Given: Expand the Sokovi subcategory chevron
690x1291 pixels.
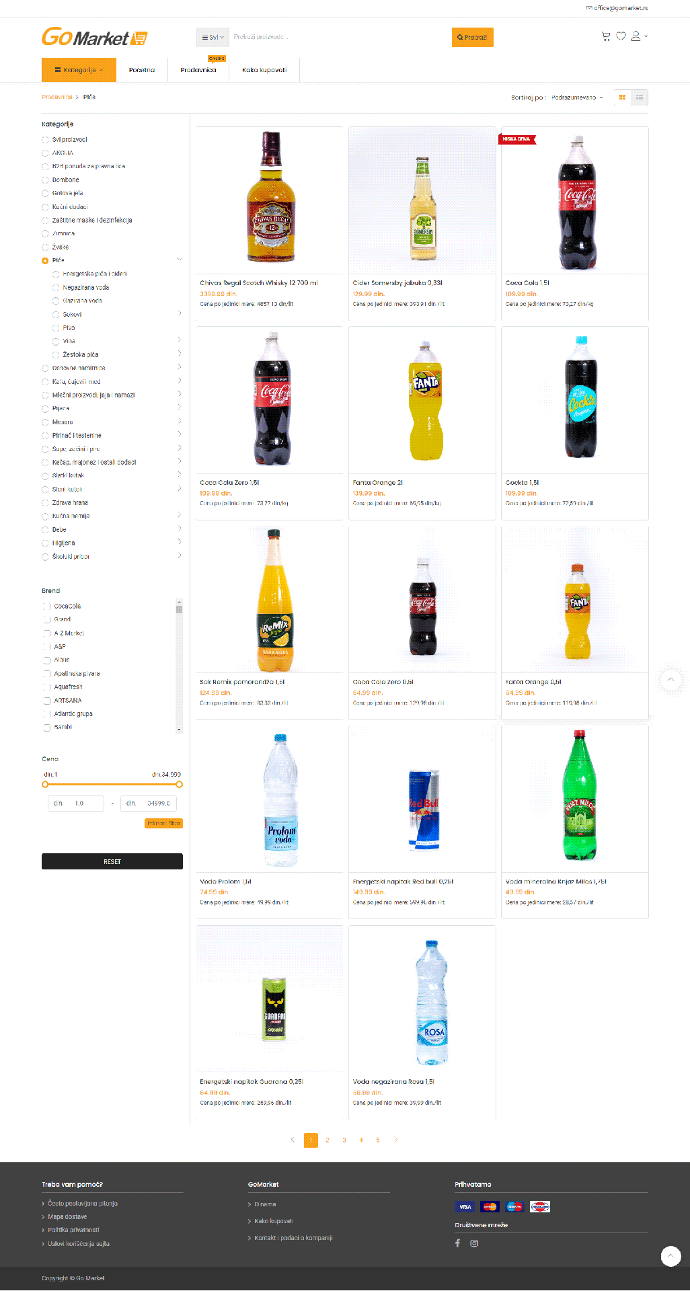Looking at the screenshot, I should [180, 314].
